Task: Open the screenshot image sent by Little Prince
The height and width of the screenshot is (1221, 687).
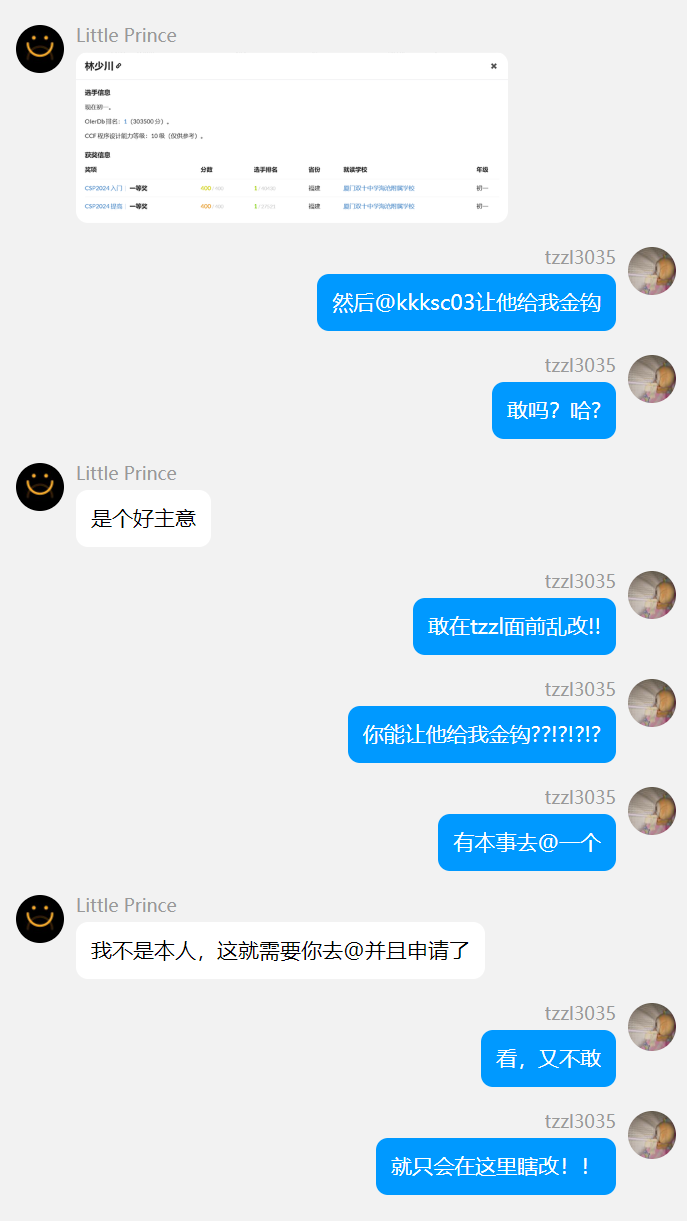Action: [291, 138]
